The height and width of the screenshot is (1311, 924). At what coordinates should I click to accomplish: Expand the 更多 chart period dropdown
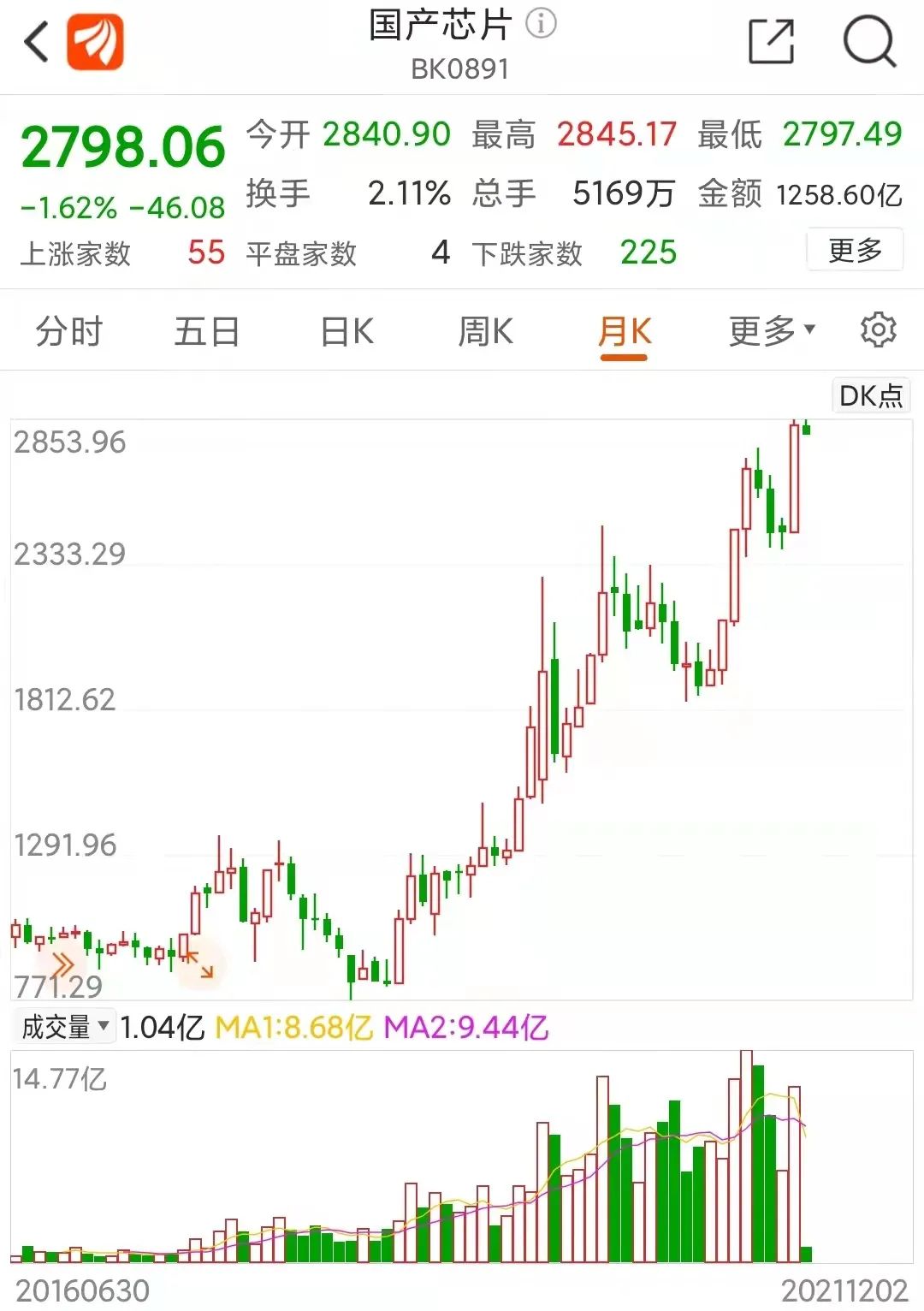point(771,331)
